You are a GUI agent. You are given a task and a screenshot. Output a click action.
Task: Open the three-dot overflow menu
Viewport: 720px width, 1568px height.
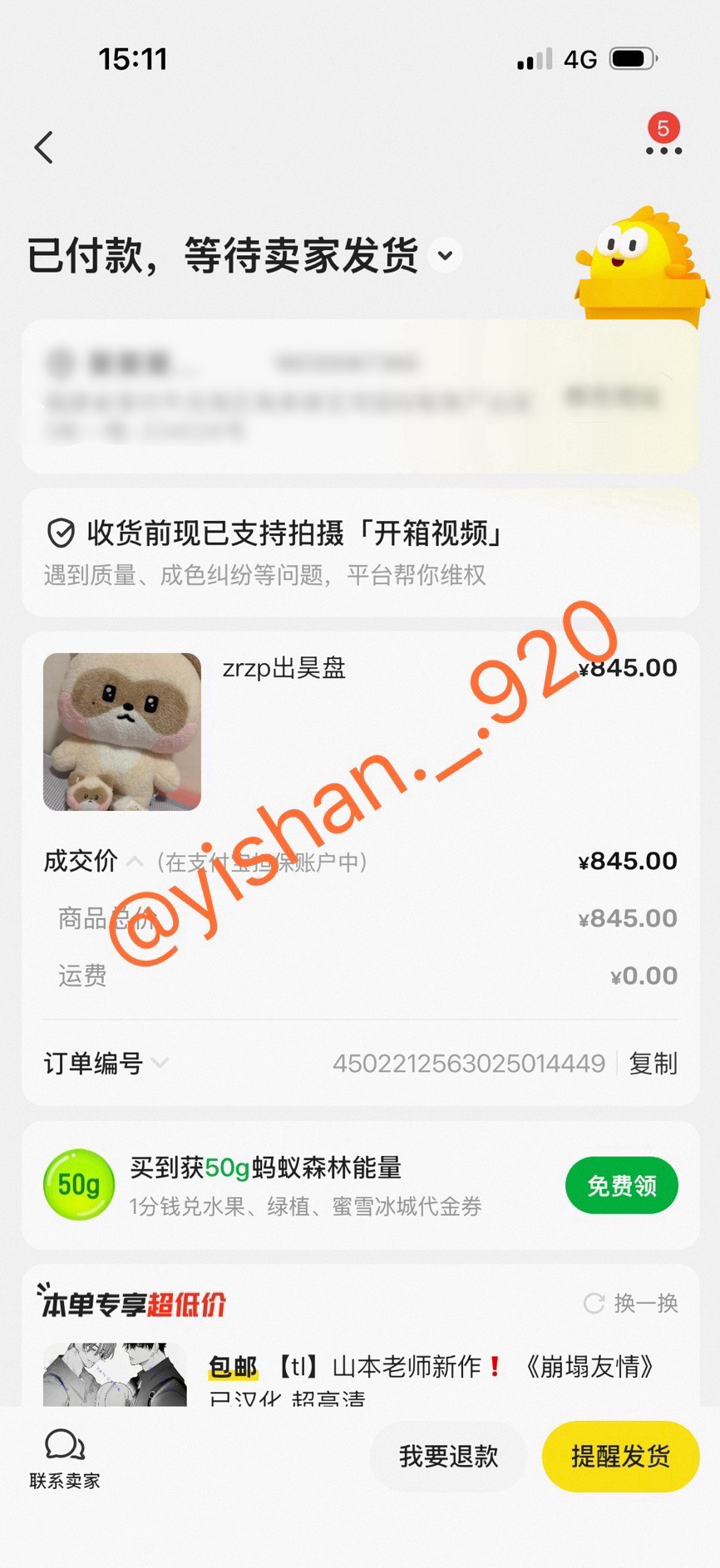click(663, 150)
